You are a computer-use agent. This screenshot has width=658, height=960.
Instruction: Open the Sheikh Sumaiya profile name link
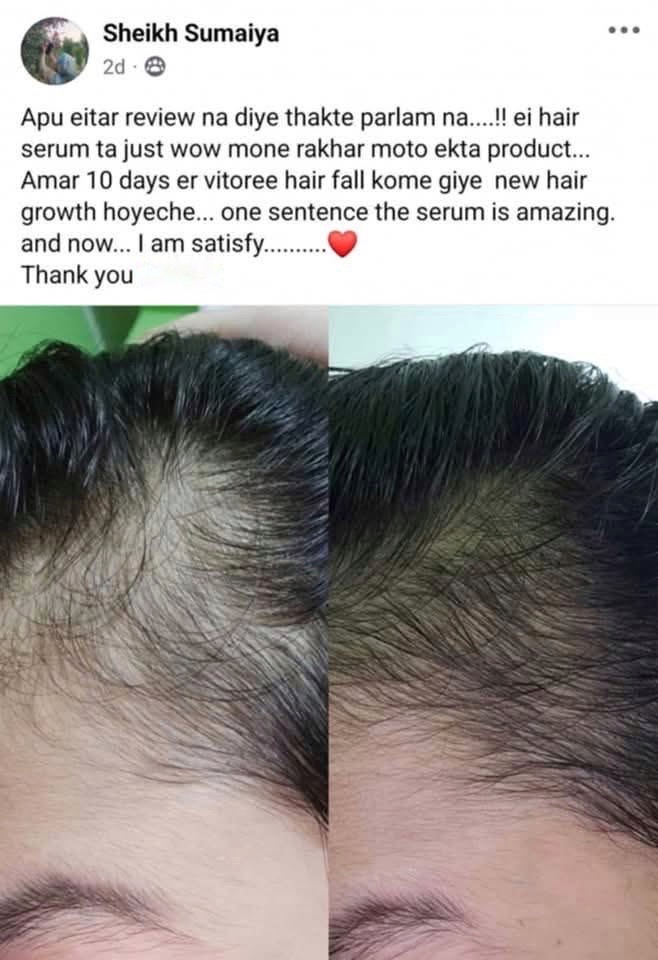click(191, 34)
